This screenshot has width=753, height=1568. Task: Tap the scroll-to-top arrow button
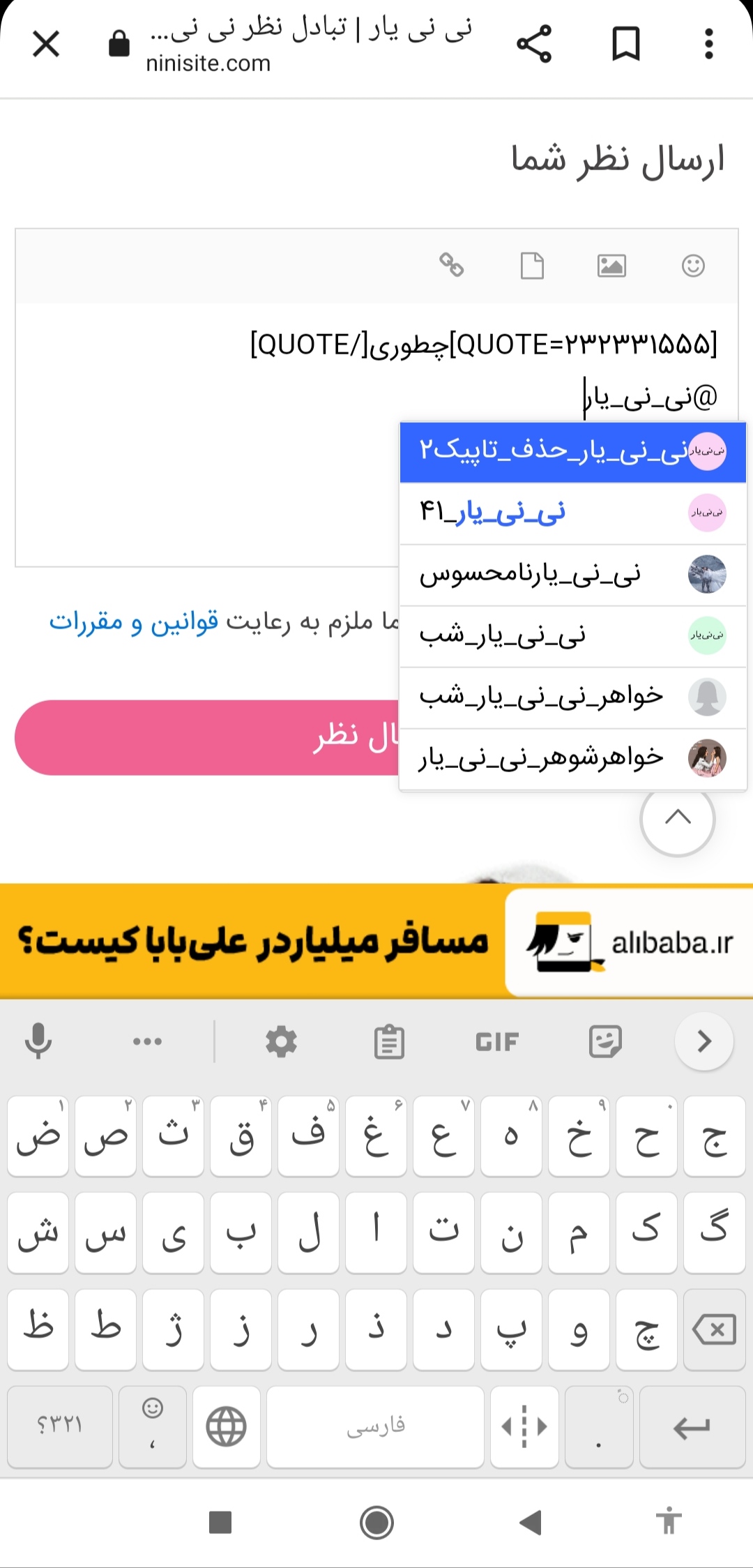[678, 818]
